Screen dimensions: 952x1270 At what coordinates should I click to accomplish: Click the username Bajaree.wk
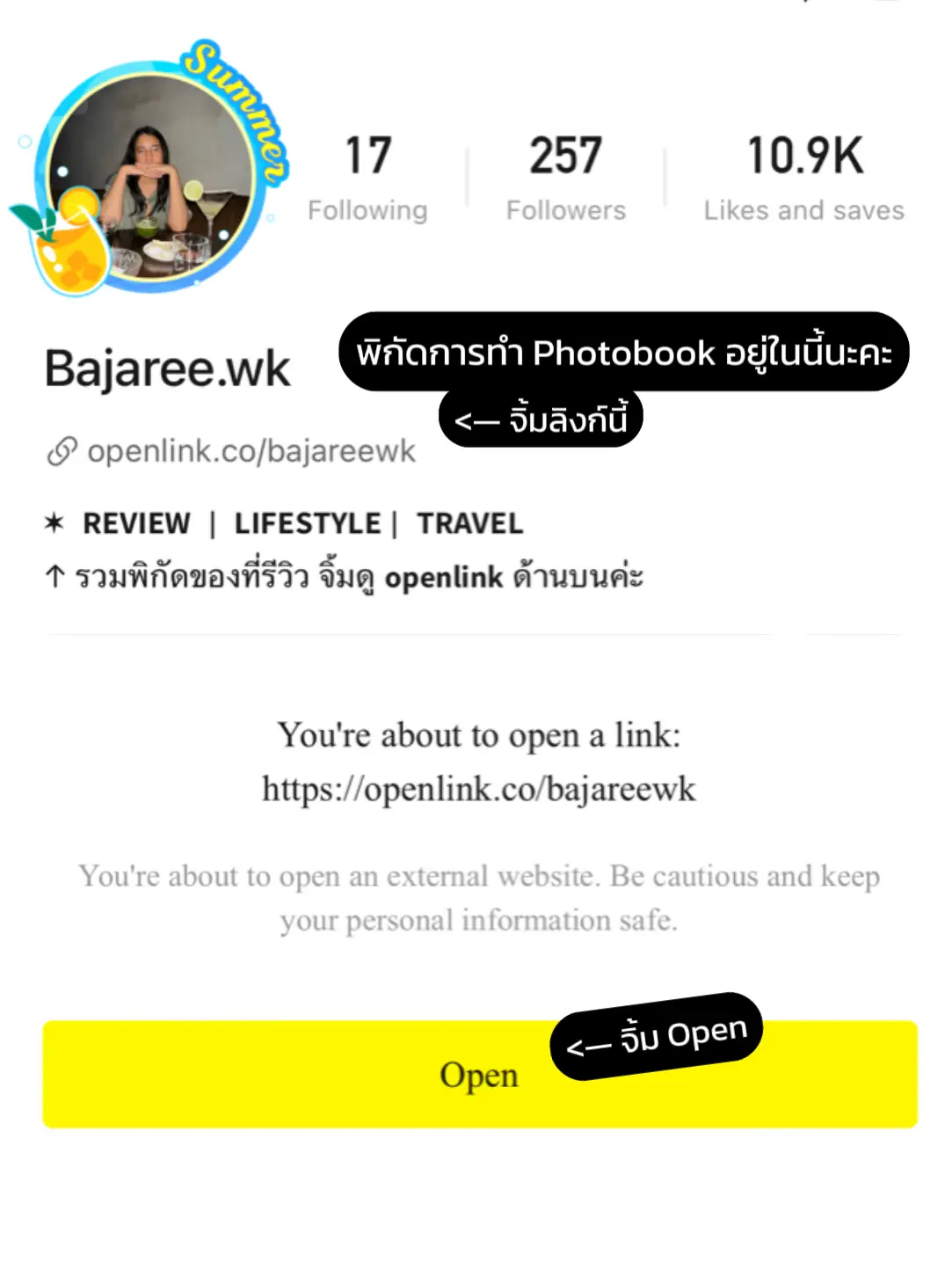(165, 369)
